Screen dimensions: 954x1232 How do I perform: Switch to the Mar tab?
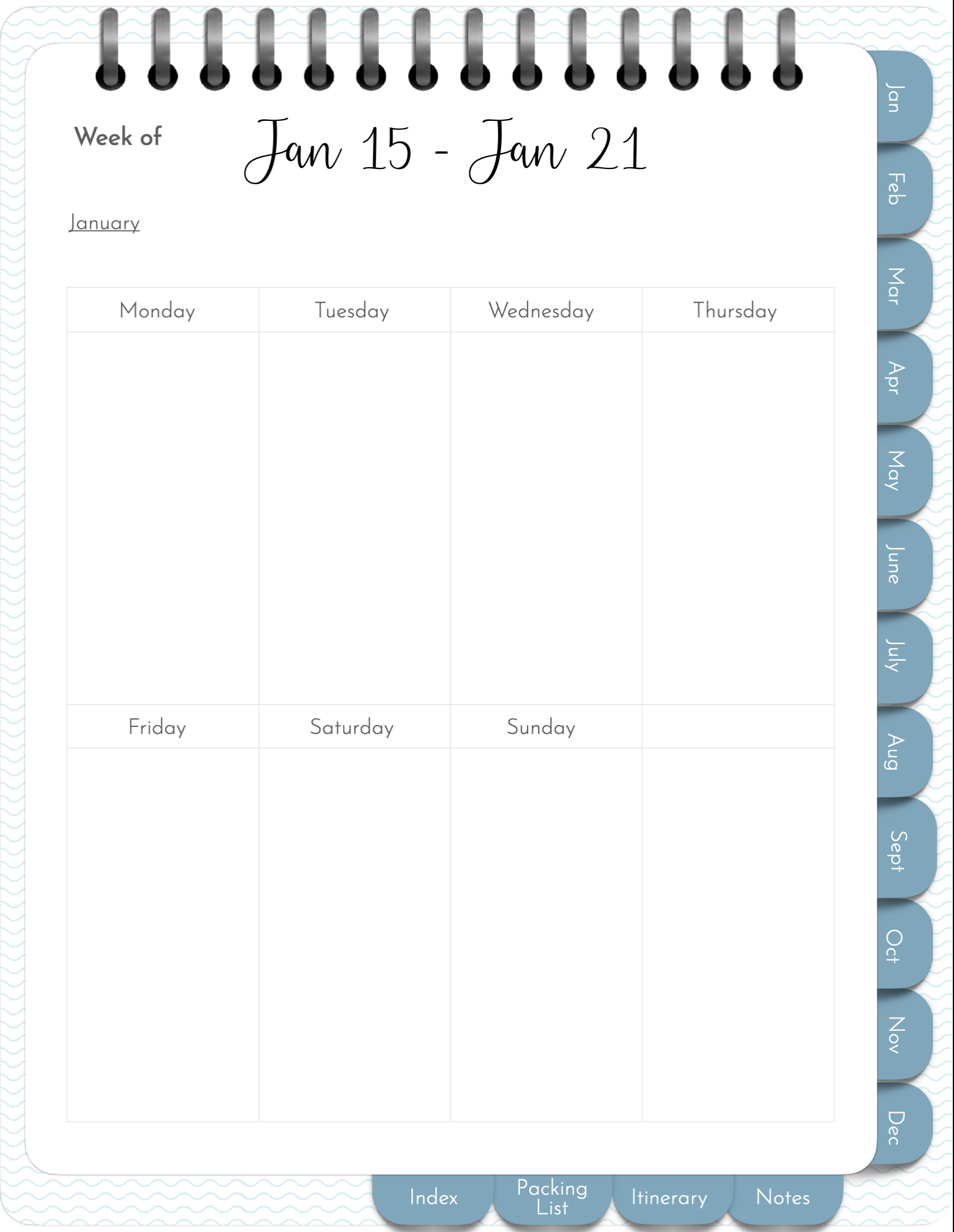pyautogui.click(x=902, y=285)
